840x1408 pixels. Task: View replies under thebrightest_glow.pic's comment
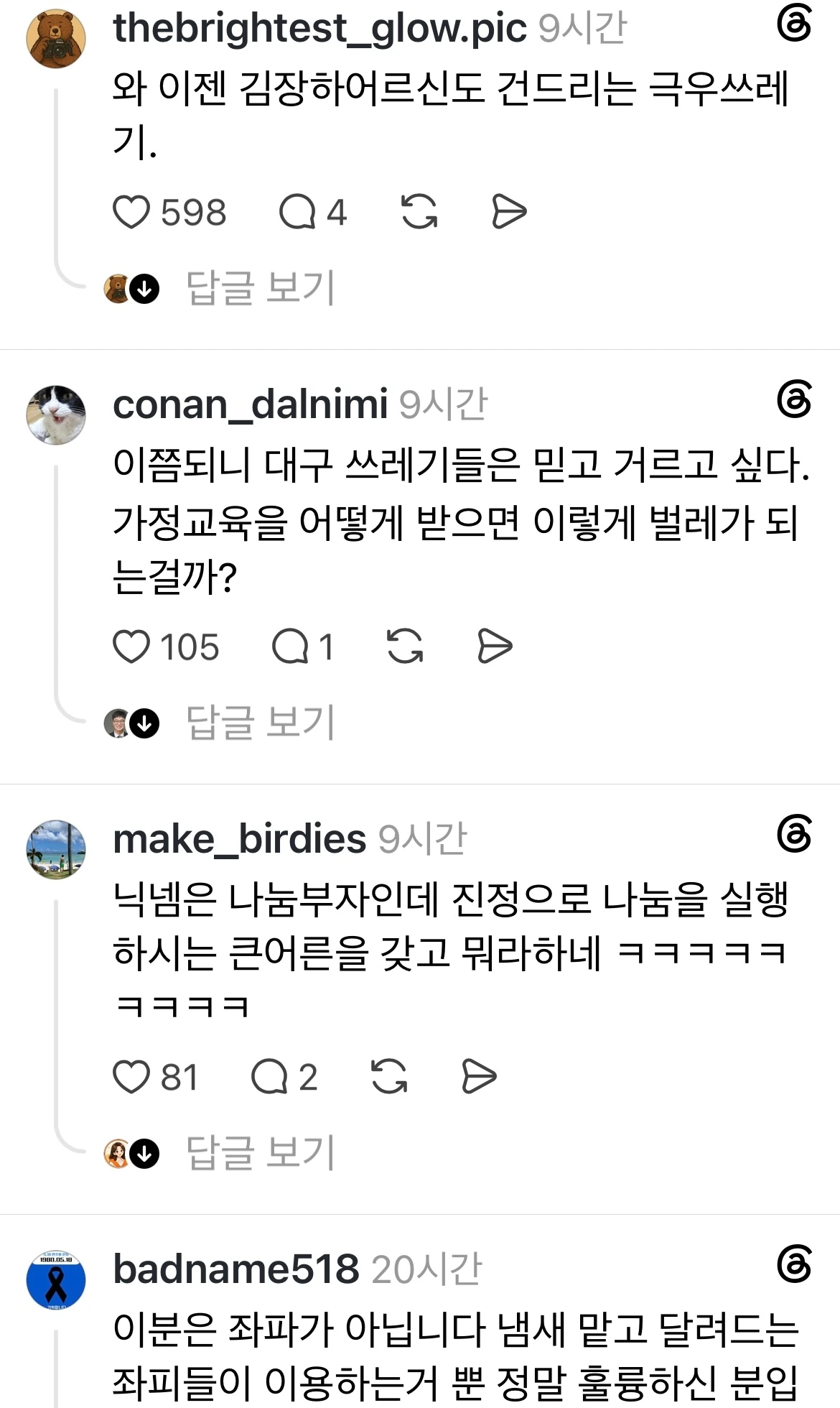click(260, 288)
